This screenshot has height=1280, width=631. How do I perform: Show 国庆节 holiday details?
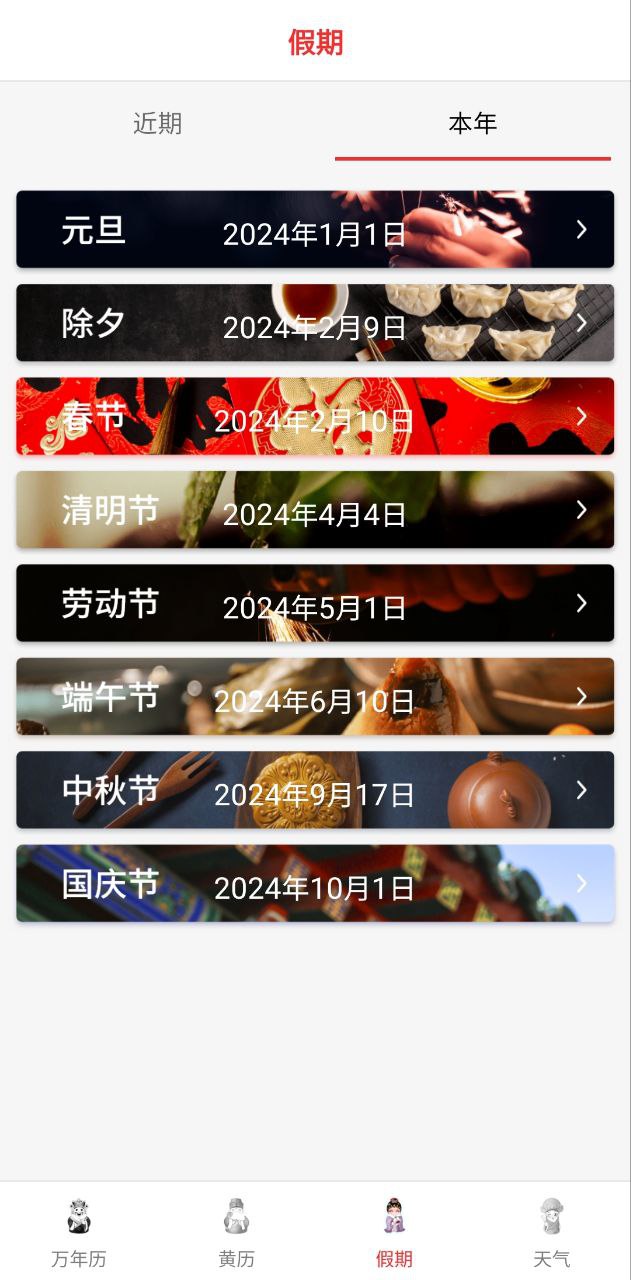pyautogui.click(x=315, y=884)
